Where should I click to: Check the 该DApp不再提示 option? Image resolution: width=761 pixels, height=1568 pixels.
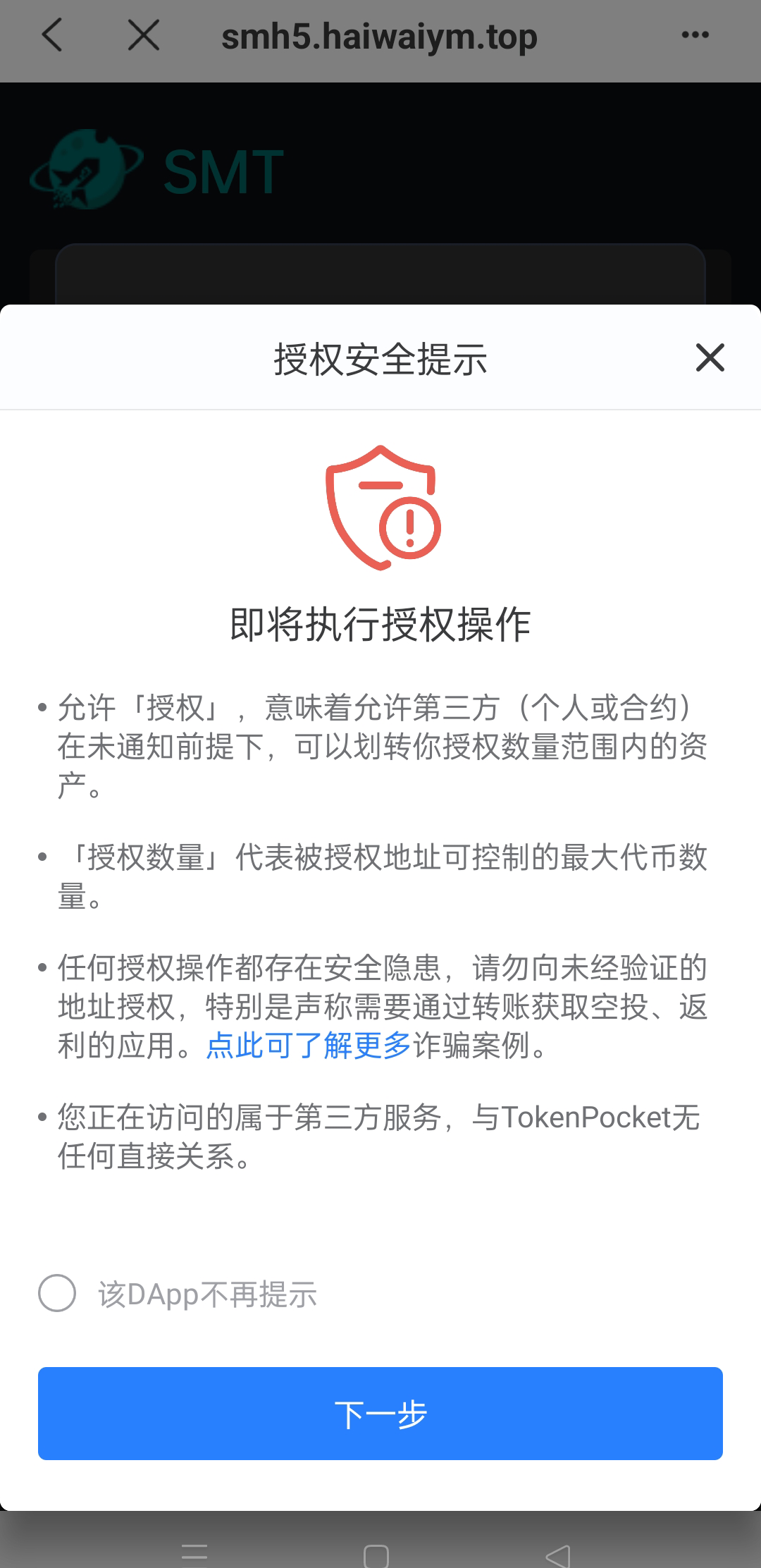click(x=57, y=1293)
